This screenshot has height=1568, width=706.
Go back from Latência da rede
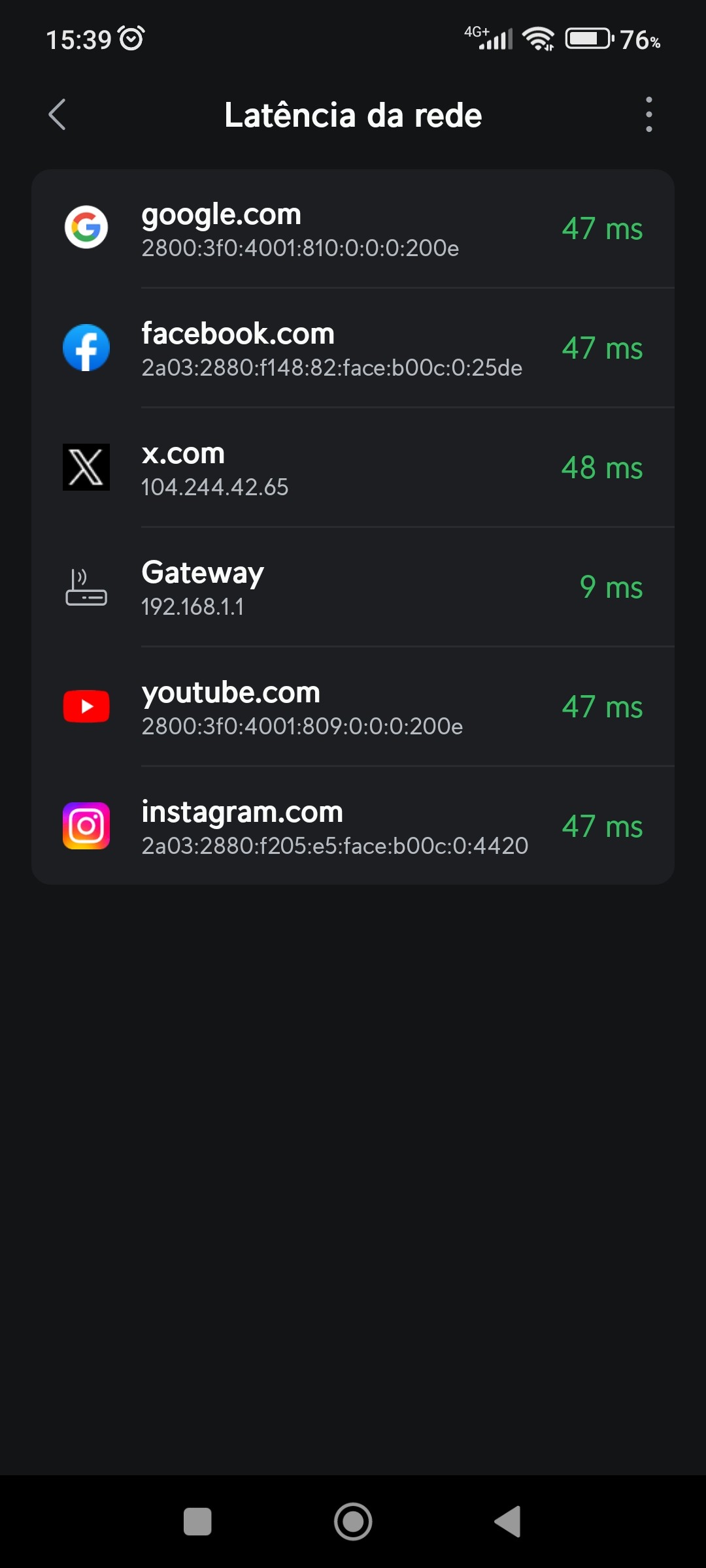pyautogui.click(x=58, y=115)
